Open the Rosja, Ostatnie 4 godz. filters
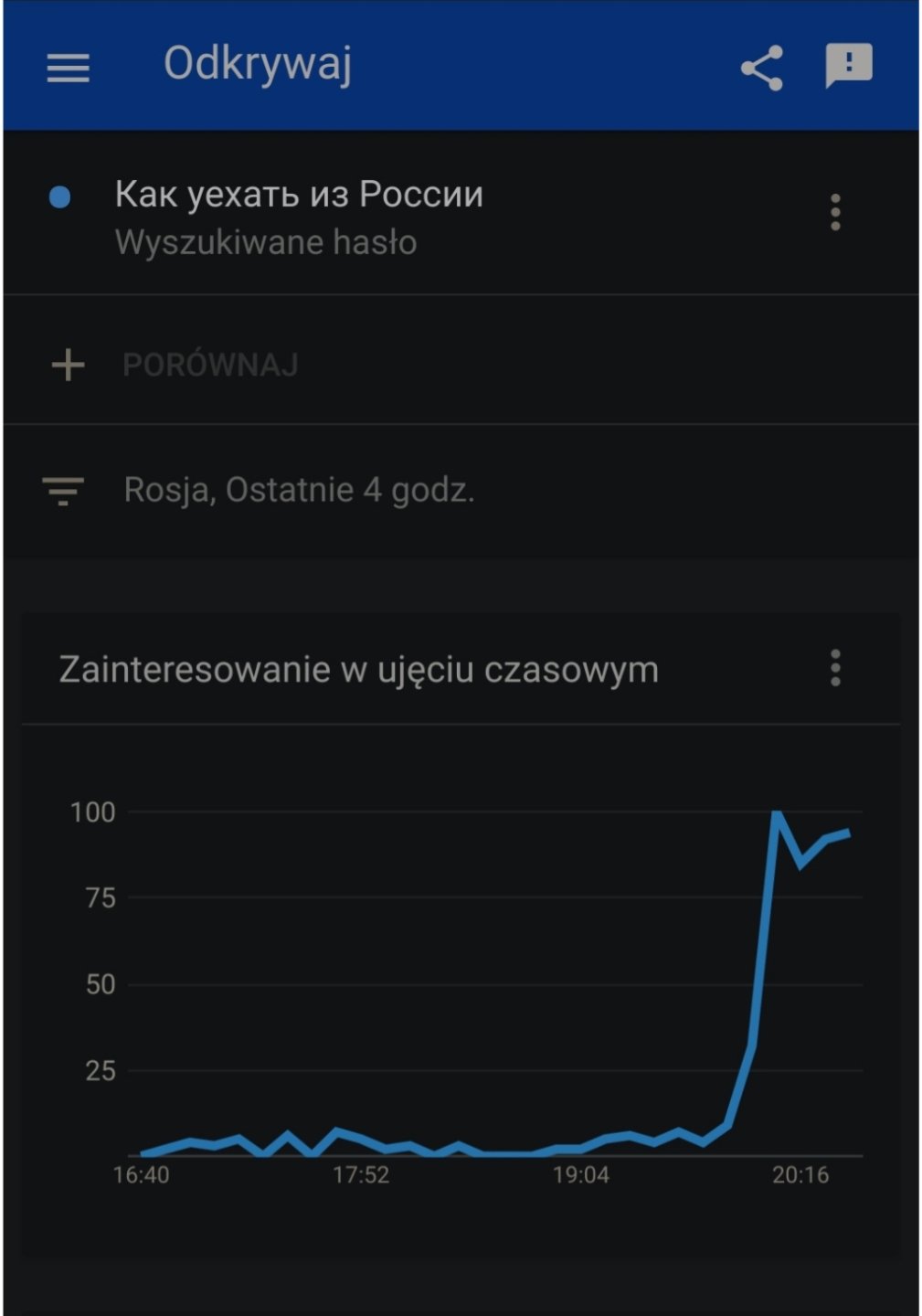Viewport: 922px width, 1316px height. click(299, 491)
